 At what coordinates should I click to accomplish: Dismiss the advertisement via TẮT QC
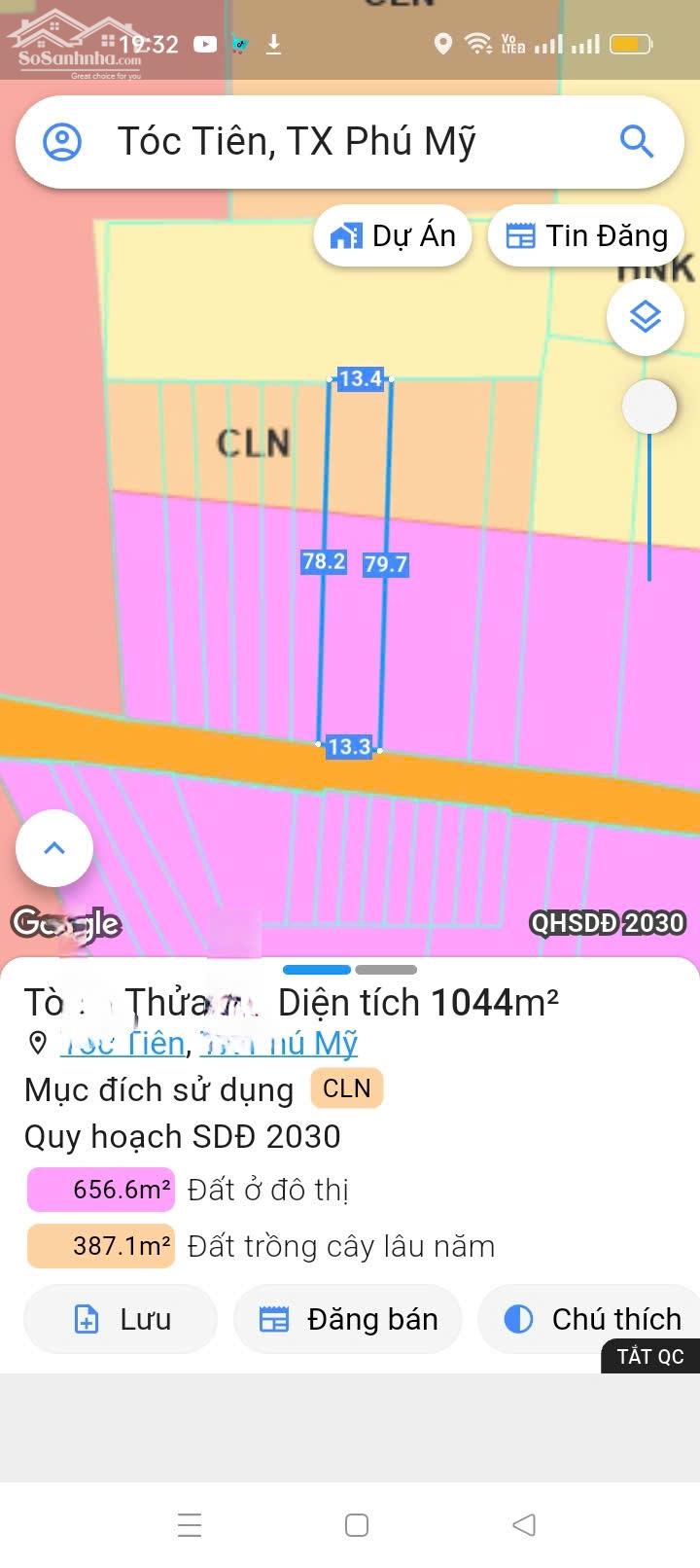tap(649, 1357)
